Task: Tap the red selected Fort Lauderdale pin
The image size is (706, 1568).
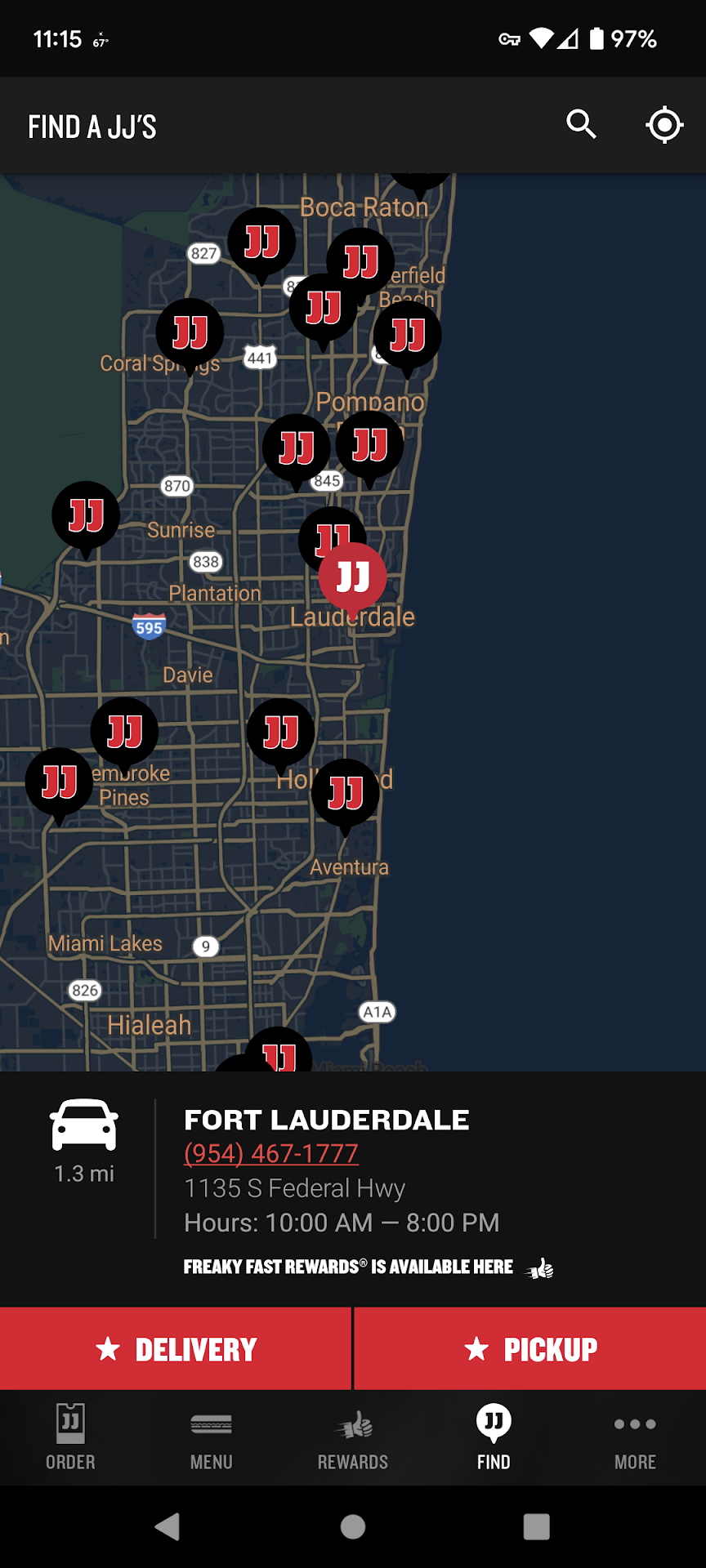Action: coord(352,577)
